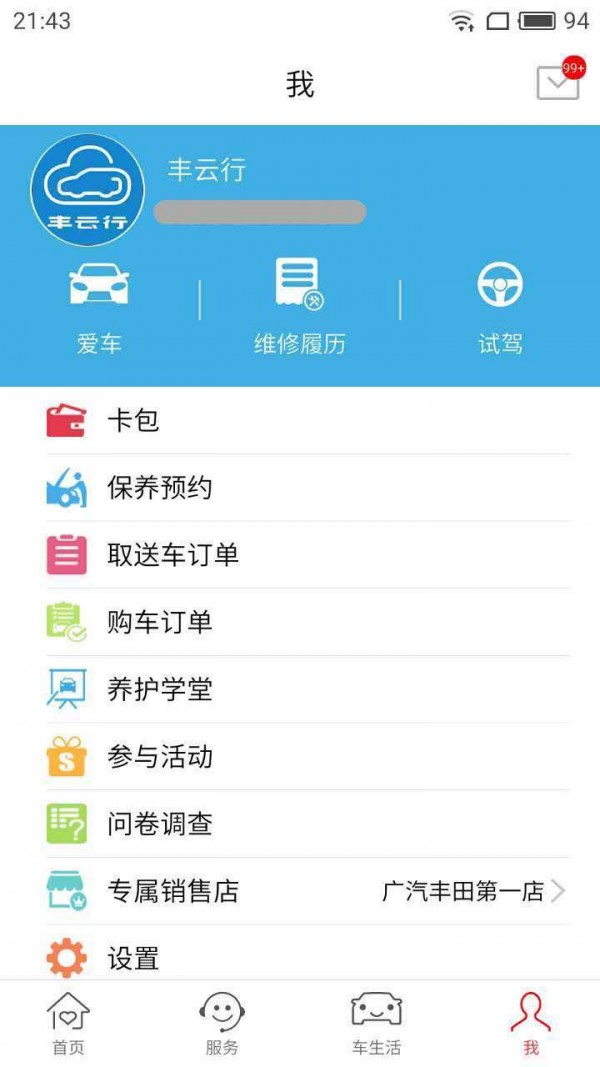
Task: Open 问卷调查 survey row
Action: point(300,824)
